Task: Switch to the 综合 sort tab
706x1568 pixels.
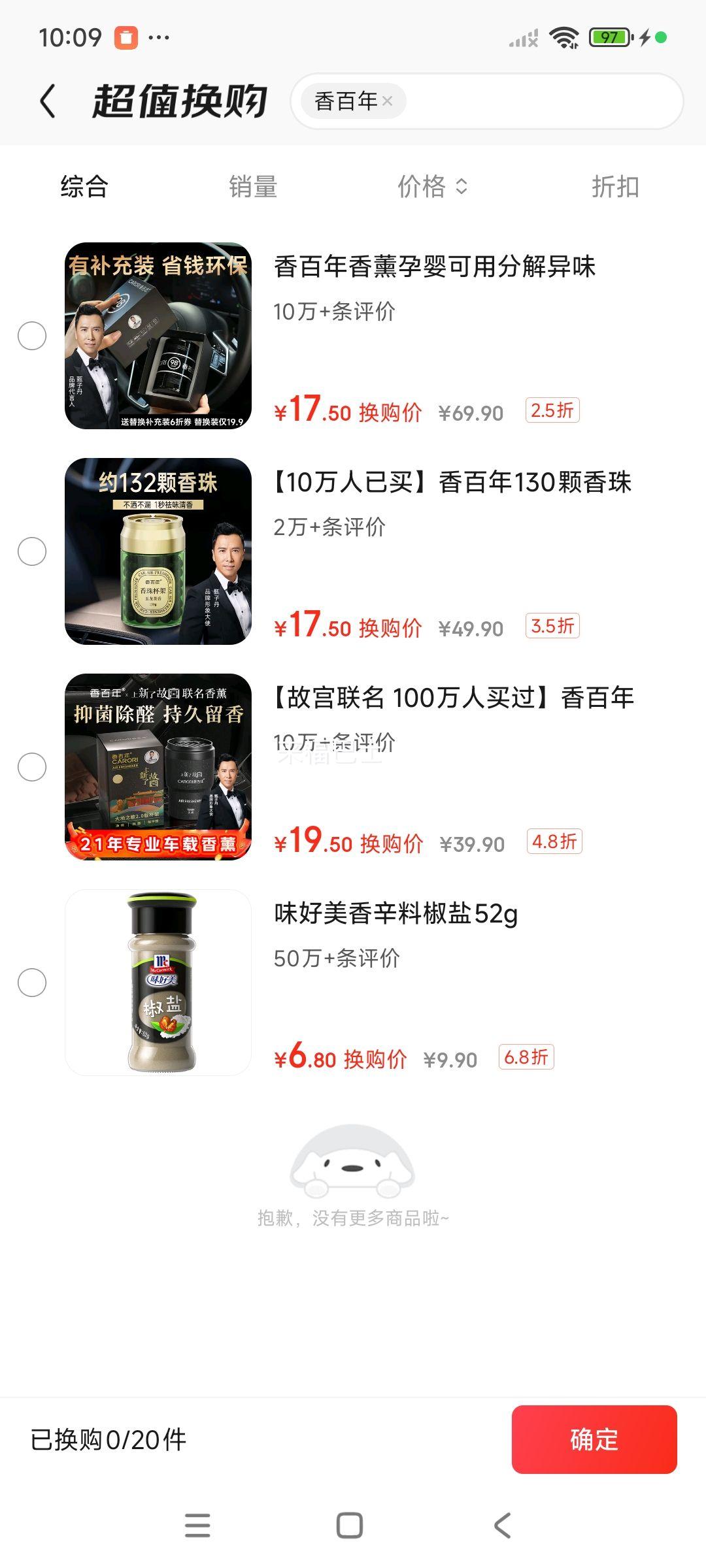Action: click(84, 187)
